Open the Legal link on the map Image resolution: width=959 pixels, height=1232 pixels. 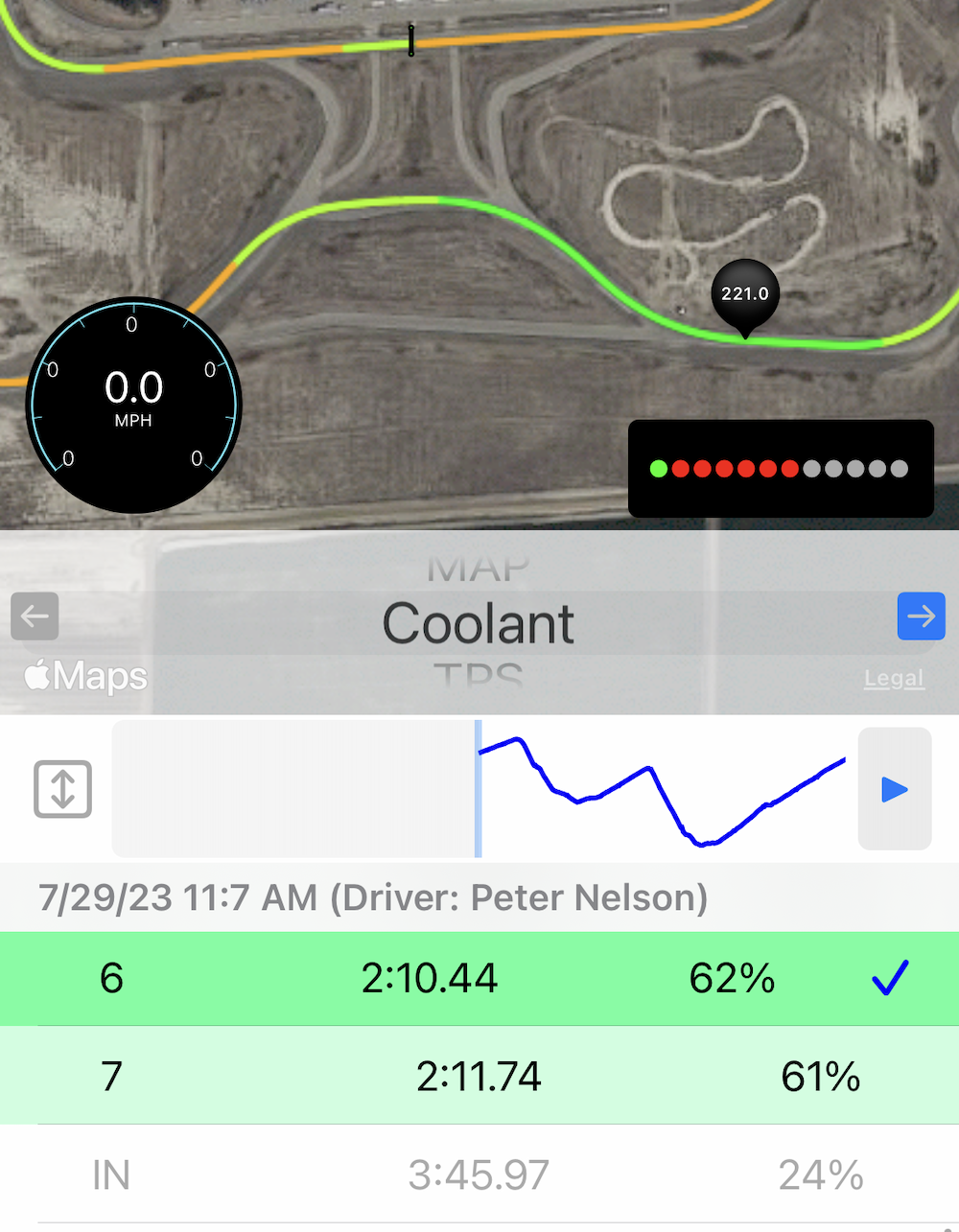[x=894, y=679]
